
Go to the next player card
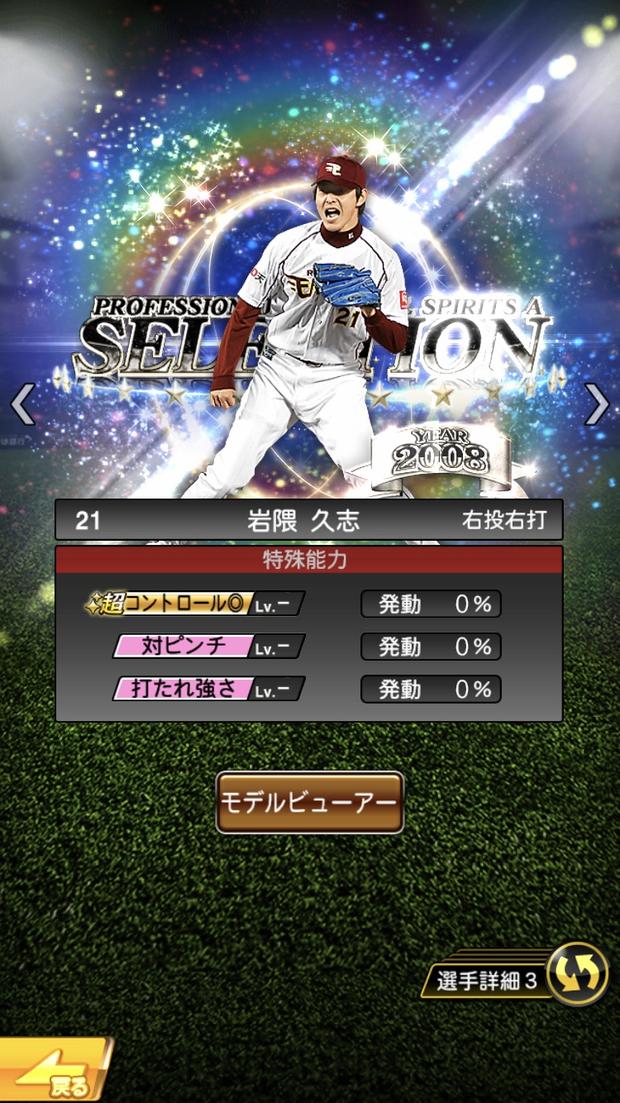(597, 403)
